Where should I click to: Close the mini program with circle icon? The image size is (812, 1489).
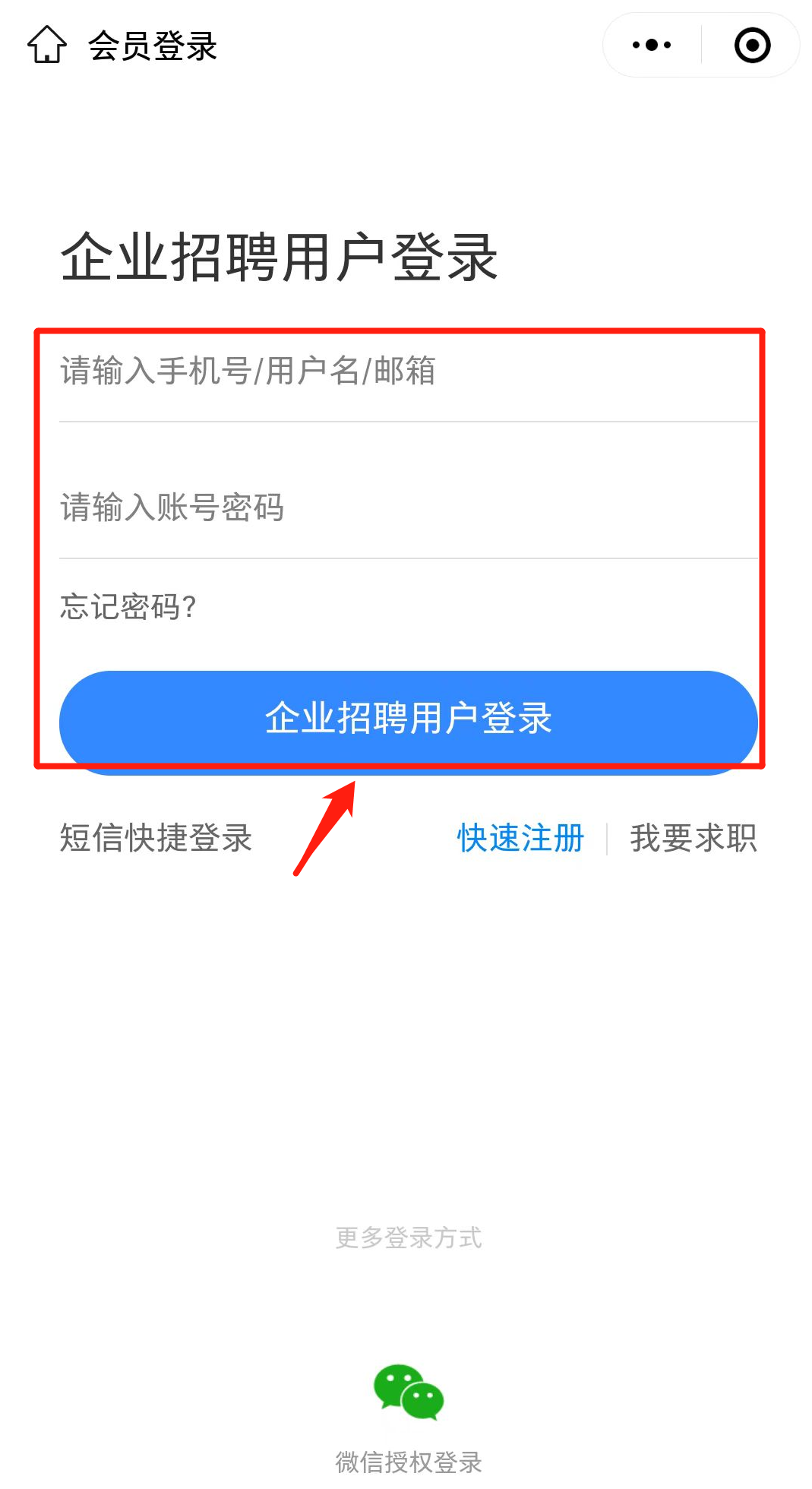tap(752, 45)
